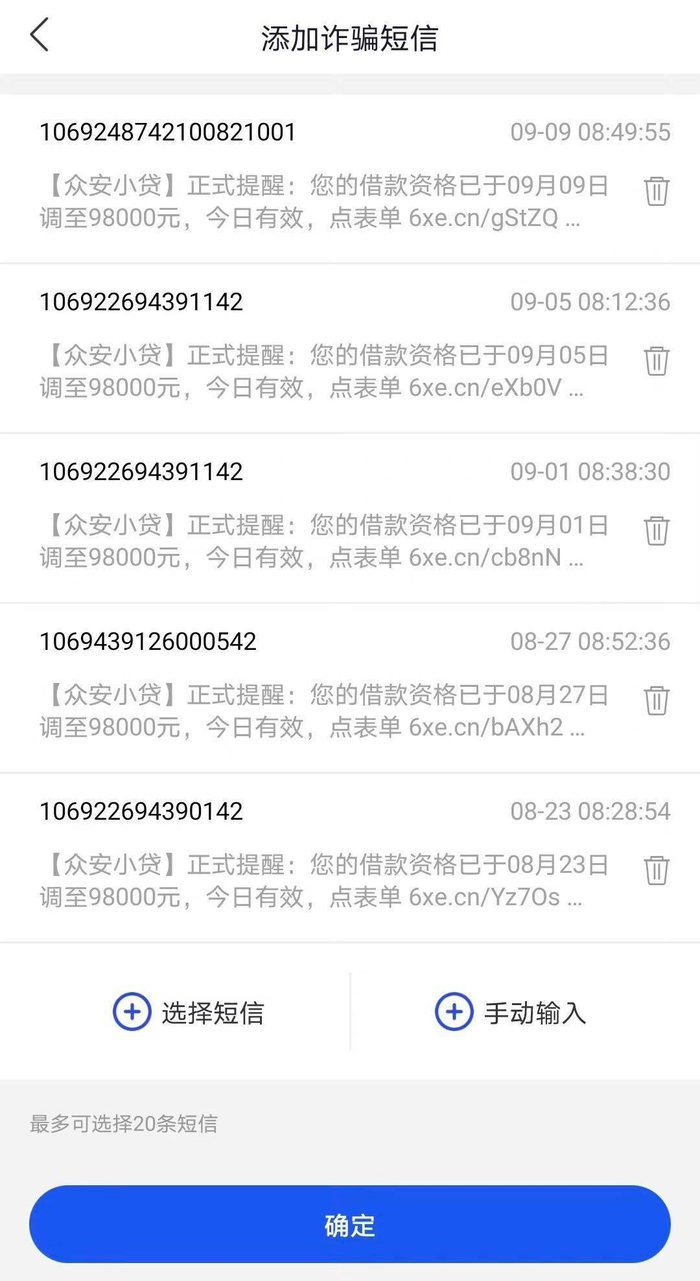
Task: Remove the 09-01 08:38:30 message
Action: point(656,530)
